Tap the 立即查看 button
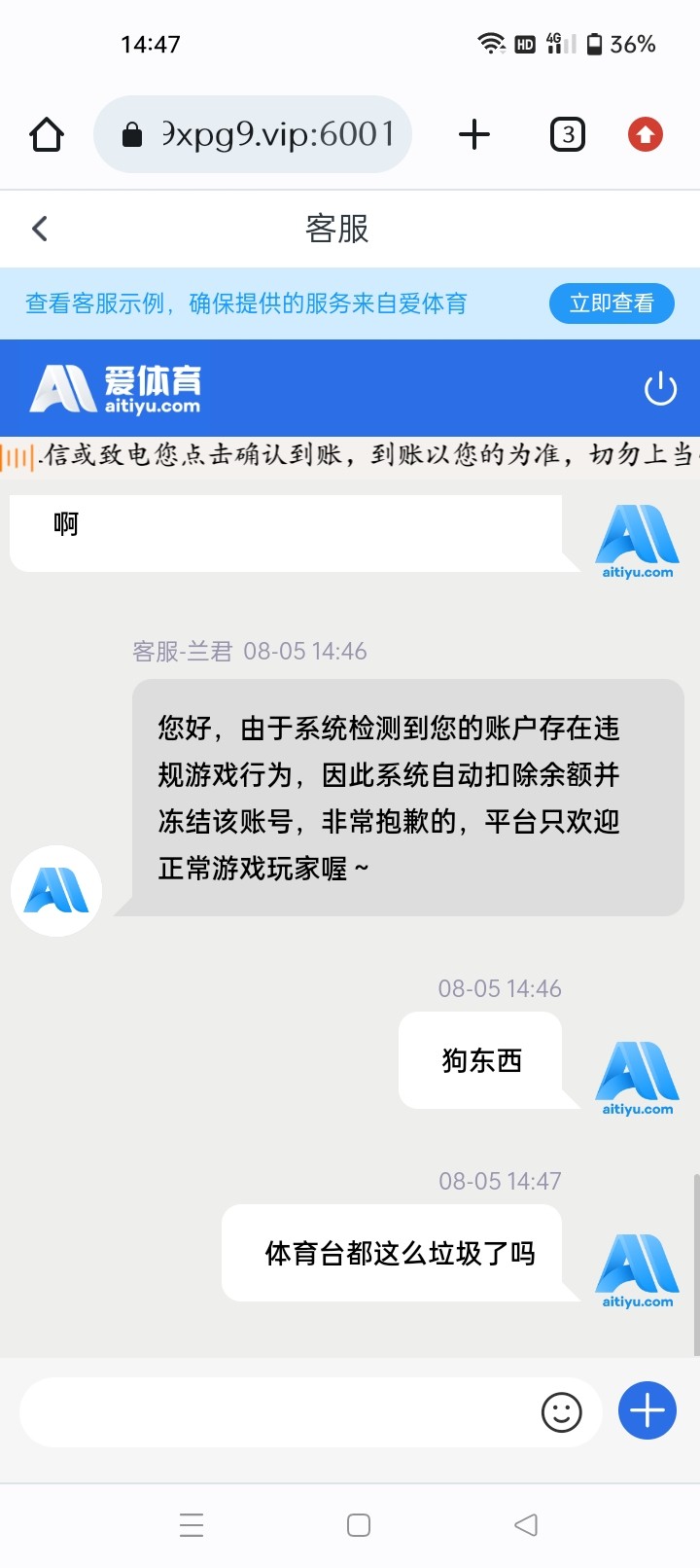The height and width of the screenshot is (1568, 700). tap(612, 303)
